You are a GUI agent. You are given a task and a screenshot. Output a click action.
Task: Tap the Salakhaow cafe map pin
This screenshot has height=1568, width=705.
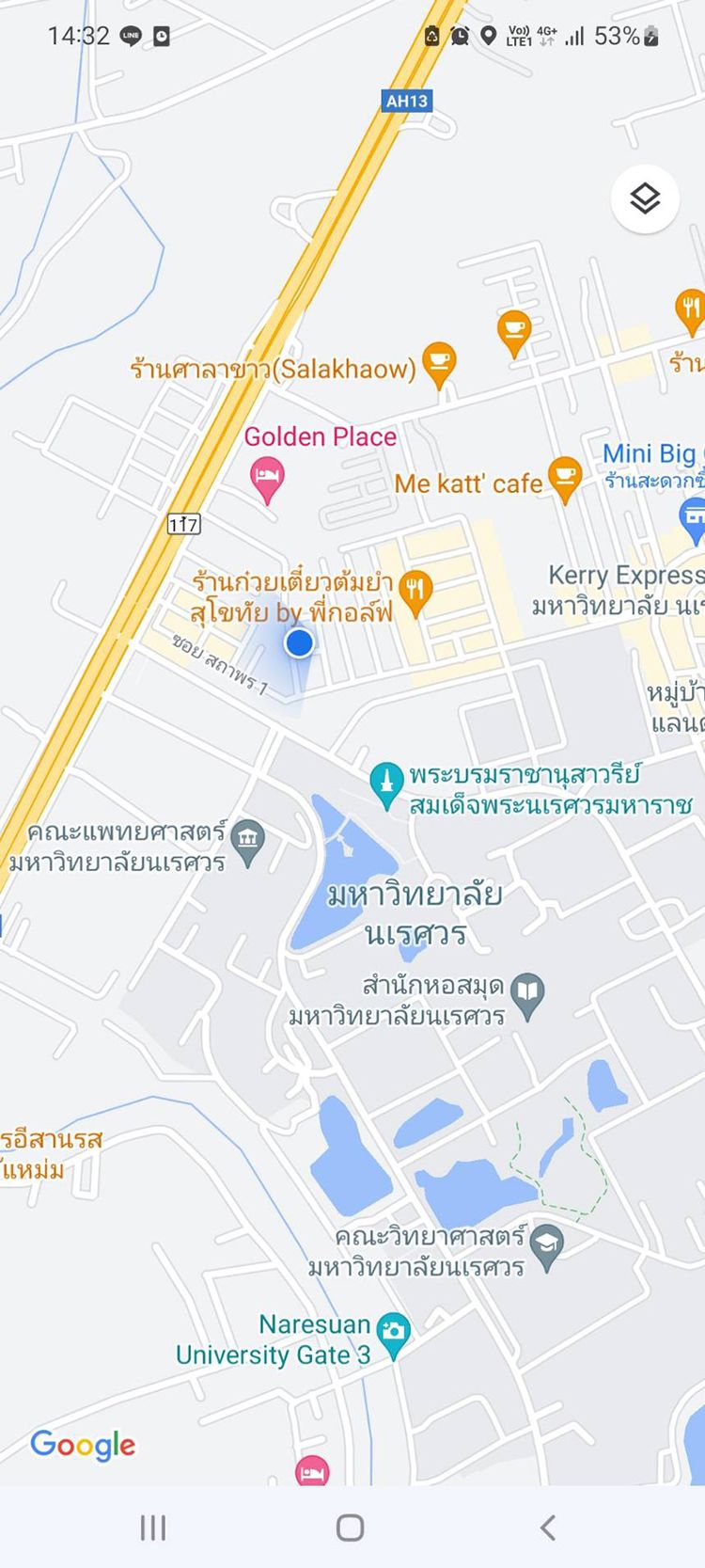pyautogui.click(x=439, y=362)
